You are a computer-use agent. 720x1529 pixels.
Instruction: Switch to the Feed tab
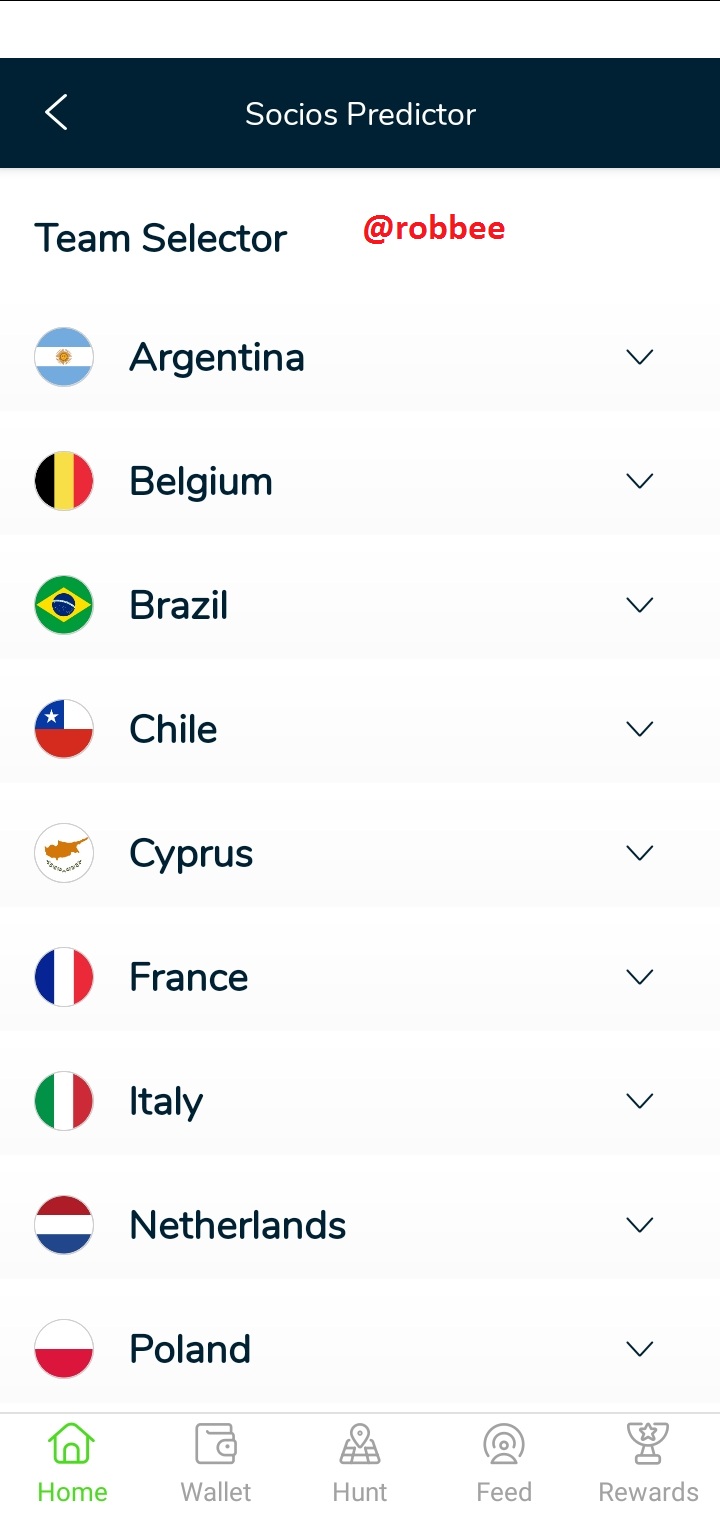[504, 1464]
